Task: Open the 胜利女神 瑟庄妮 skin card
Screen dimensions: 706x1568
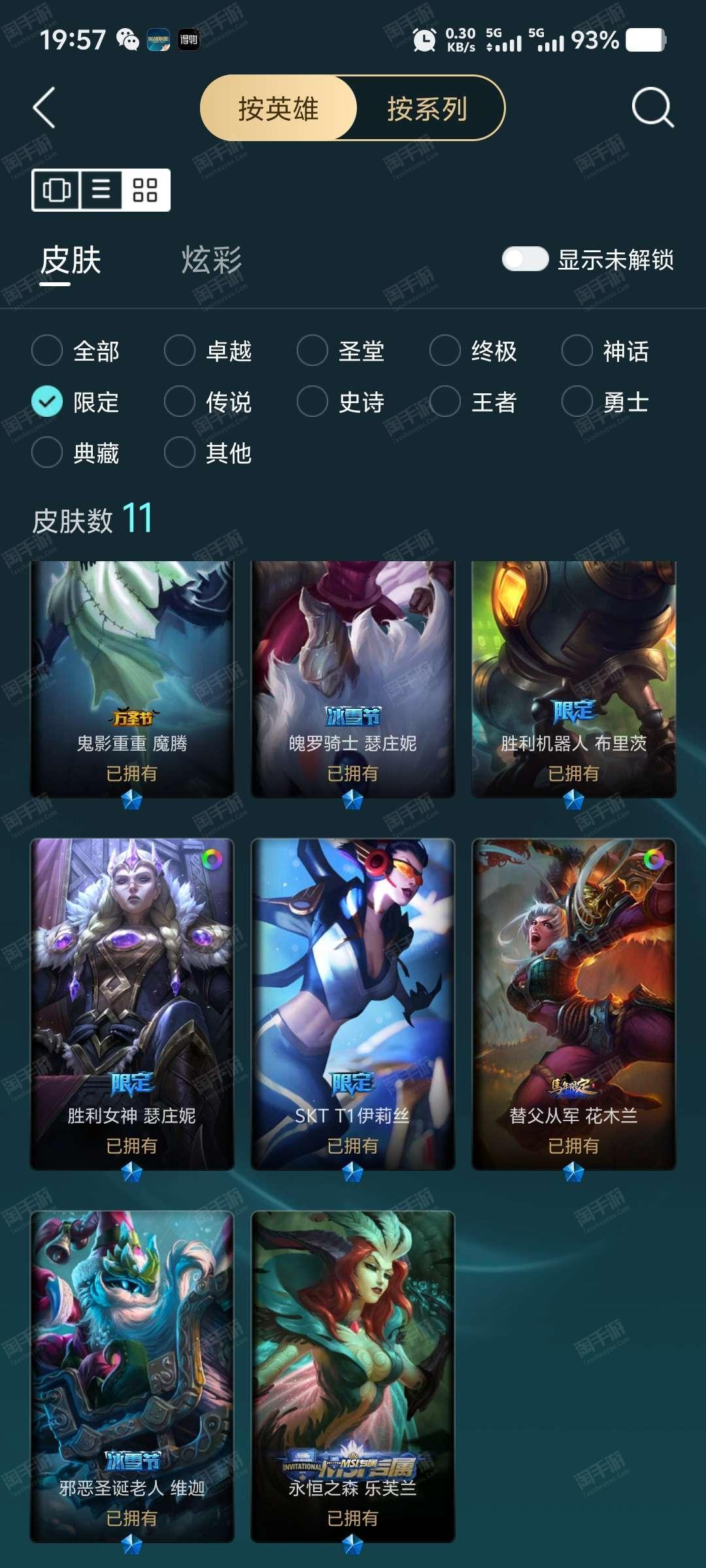Action: point(132,1004)
